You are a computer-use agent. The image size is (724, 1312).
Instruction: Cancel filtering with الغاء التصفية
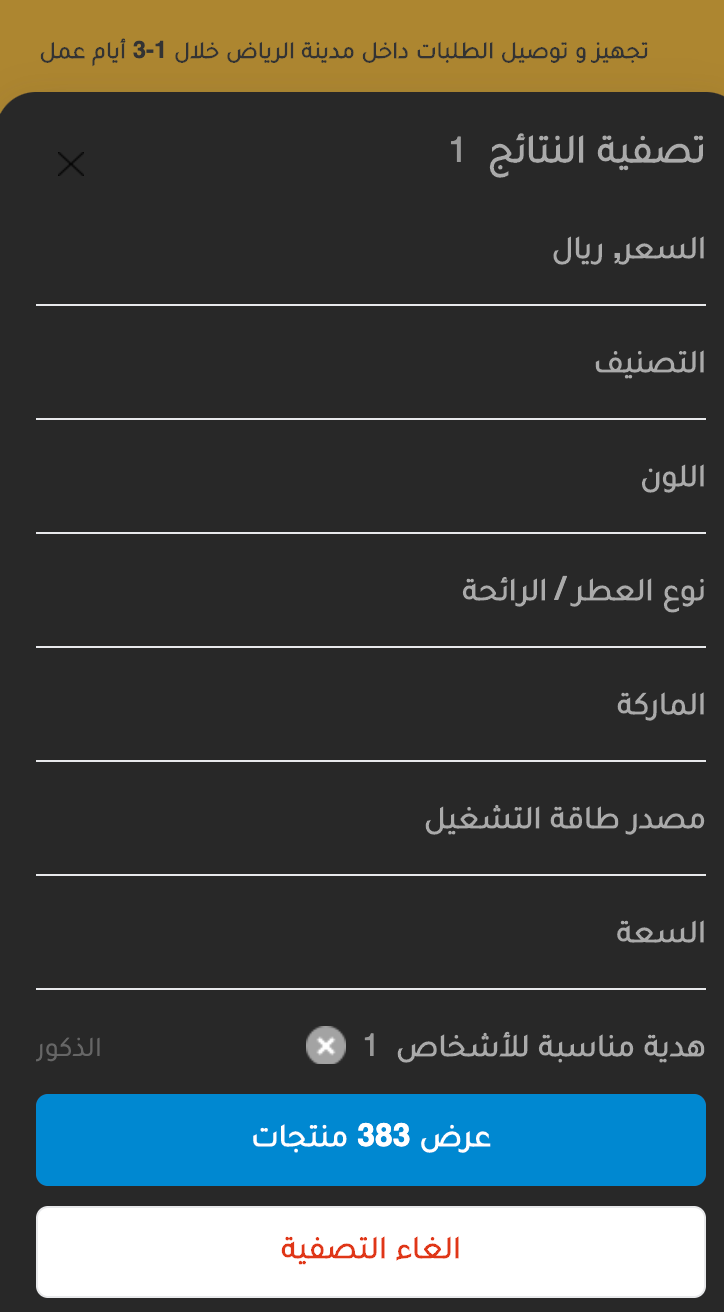point(371,1251)
